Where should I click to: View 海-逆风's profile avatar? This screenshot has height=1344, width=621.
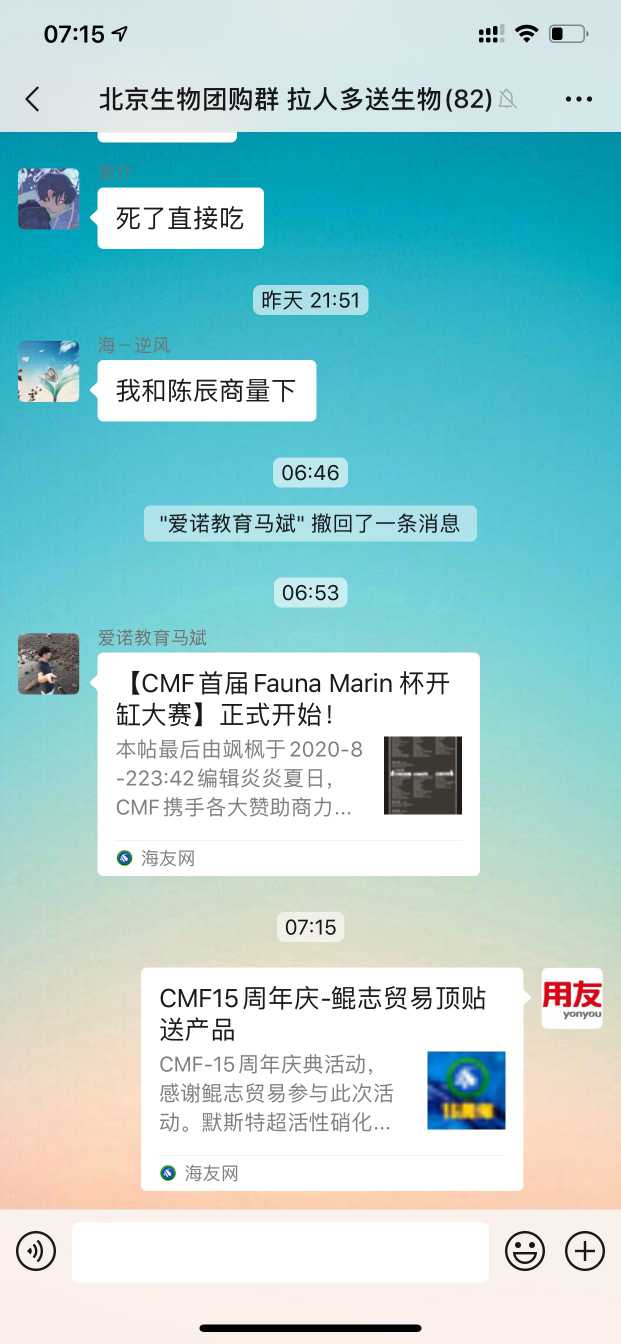(x=48, y=371)
